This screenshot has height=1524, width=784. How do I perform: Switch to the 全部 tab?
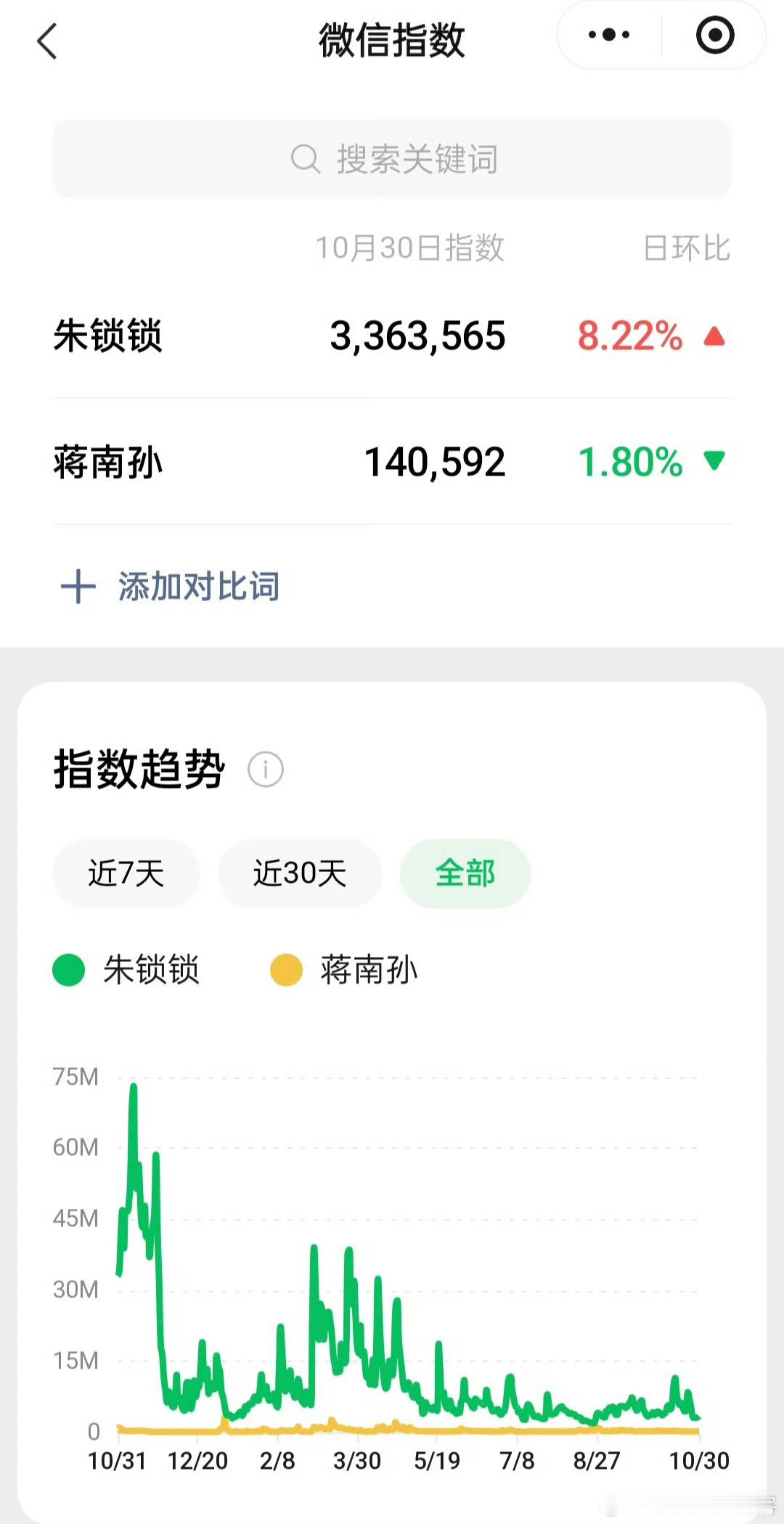point(464,874)
